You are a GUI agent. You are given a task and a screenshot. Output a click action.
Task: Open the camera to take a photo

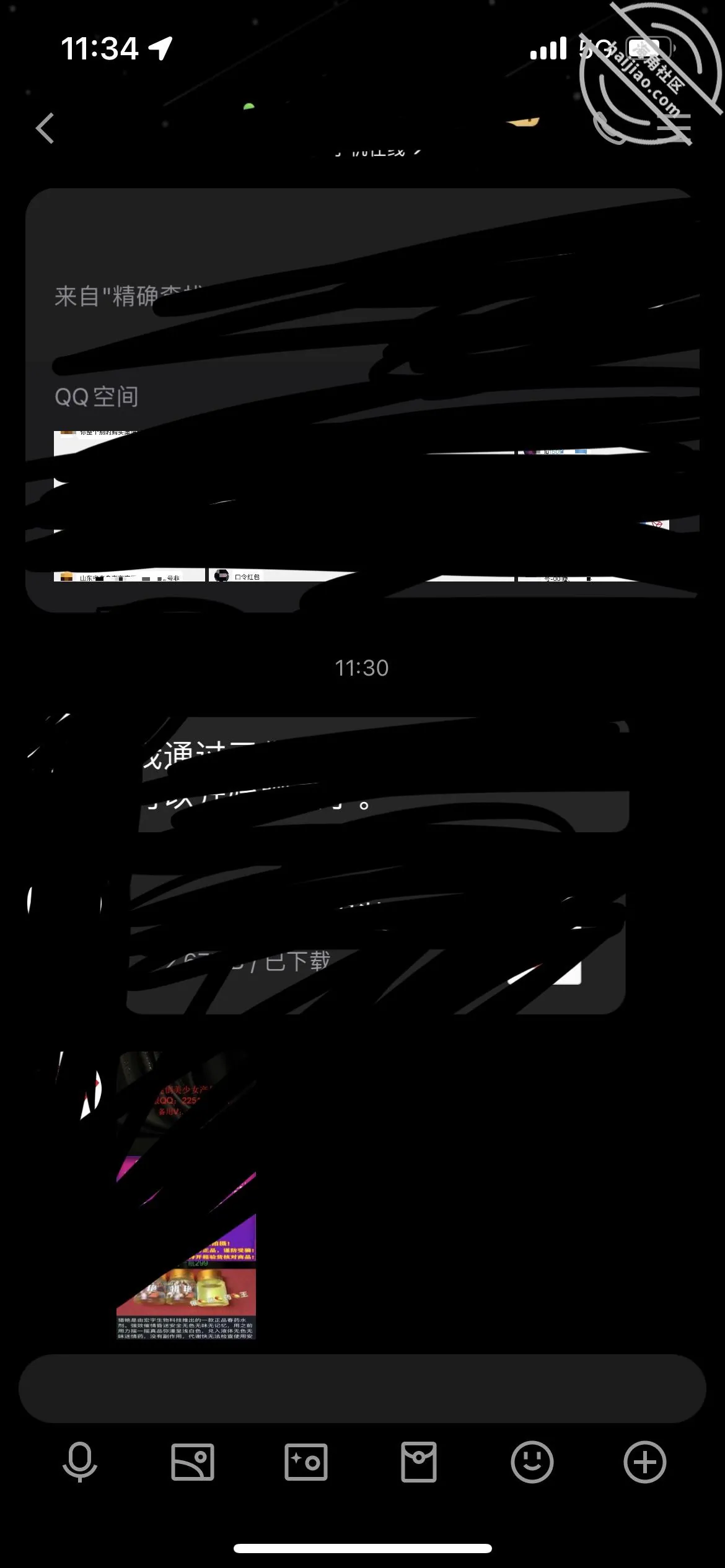coord(305,1462)
